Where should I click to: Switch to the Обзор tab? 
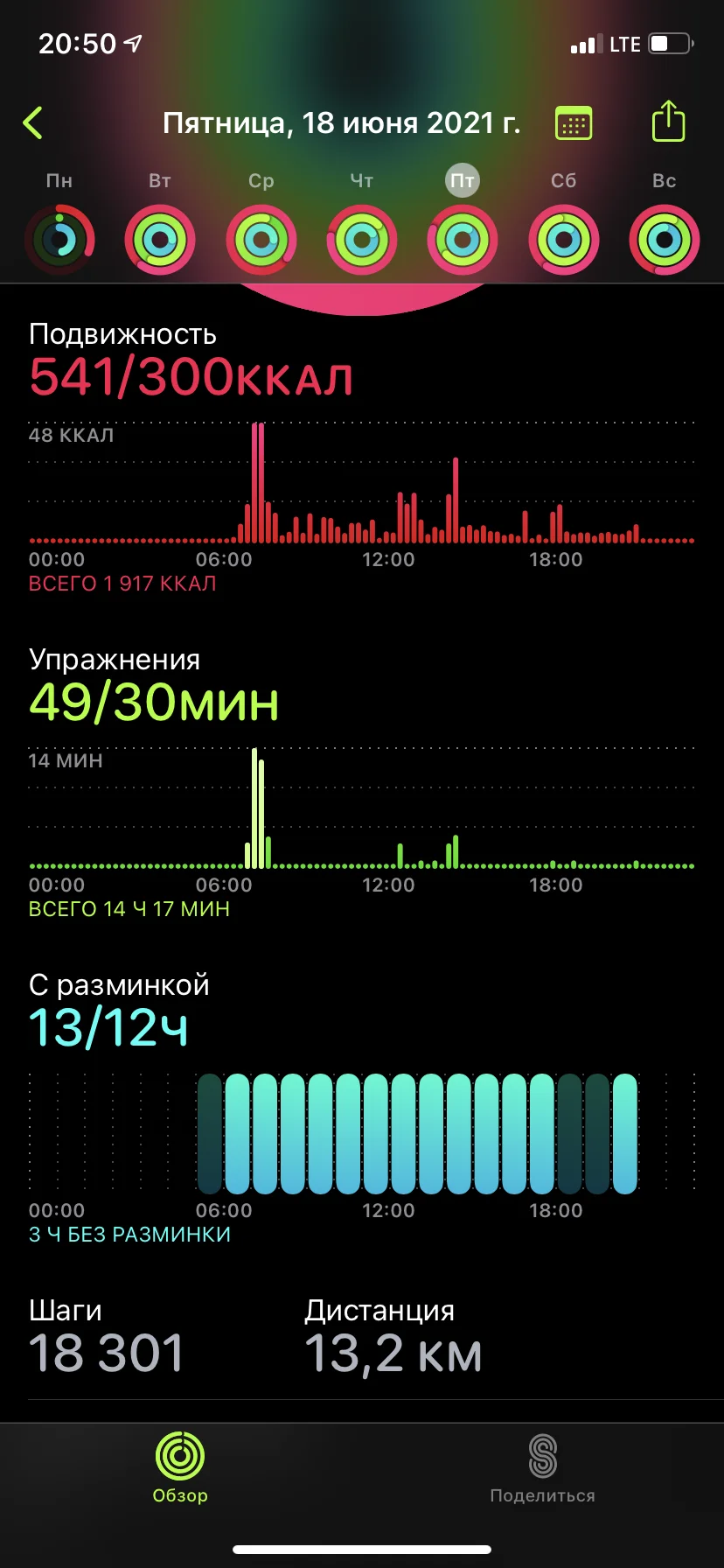180,1467
